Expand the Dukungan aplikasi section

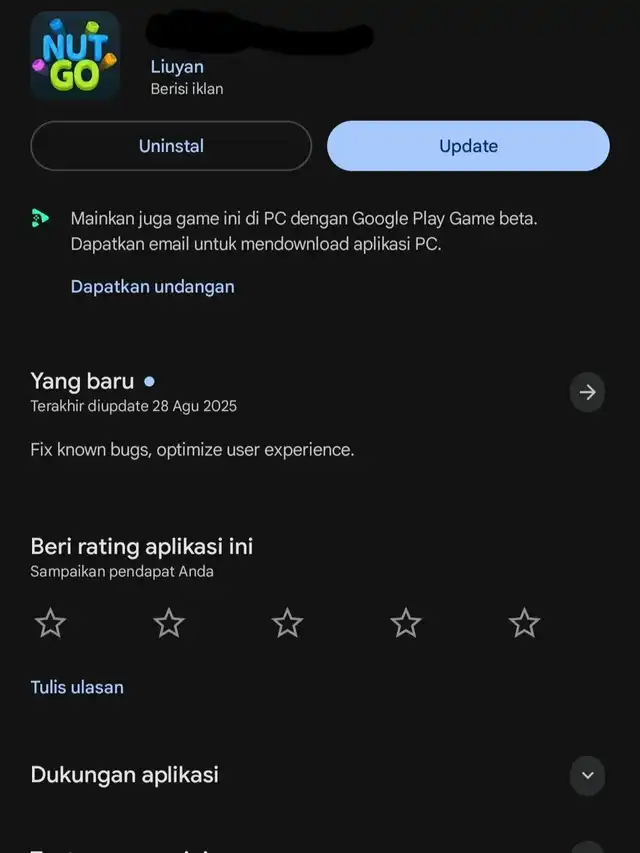(587, 775)
